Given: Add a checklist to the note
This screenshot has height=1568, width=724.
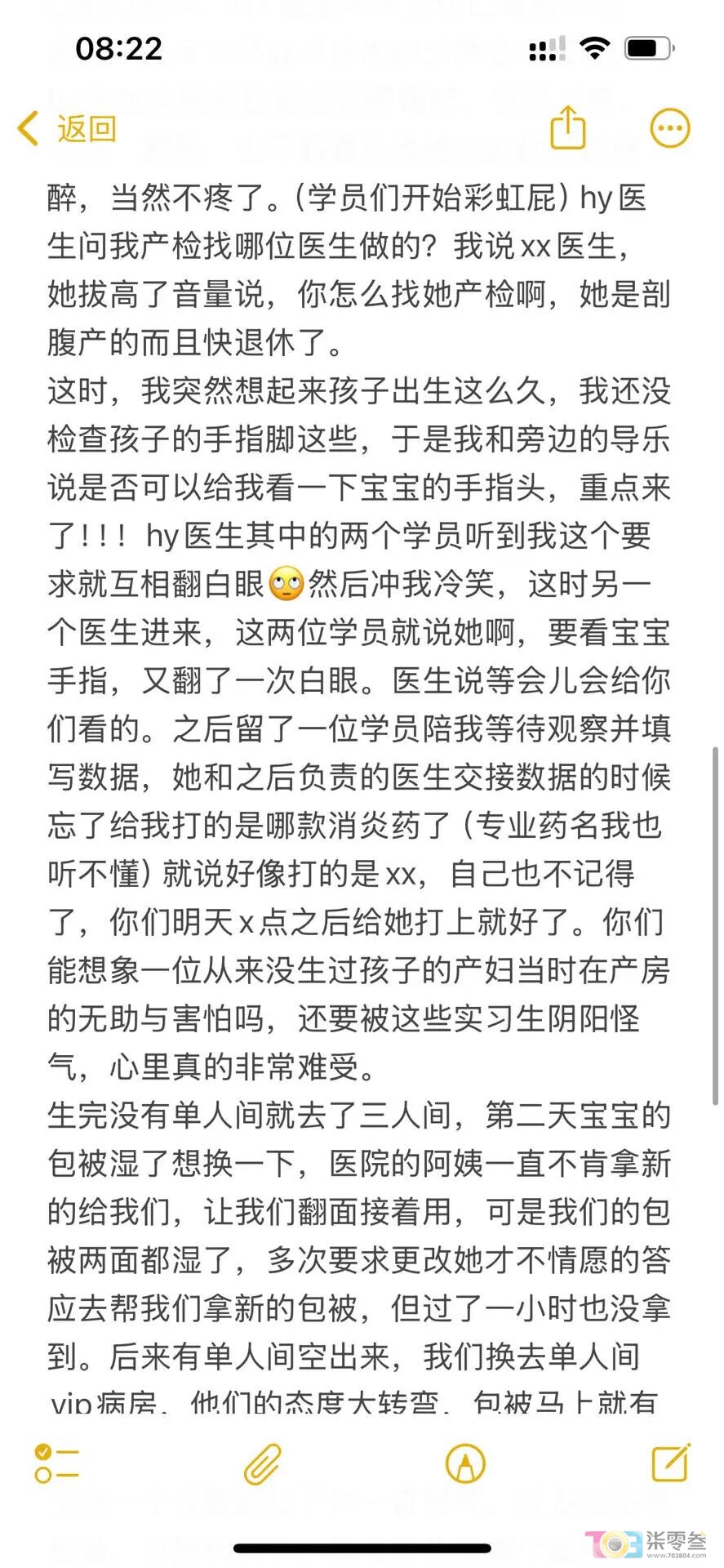Looking at the screenshot, I should 56,1463.
